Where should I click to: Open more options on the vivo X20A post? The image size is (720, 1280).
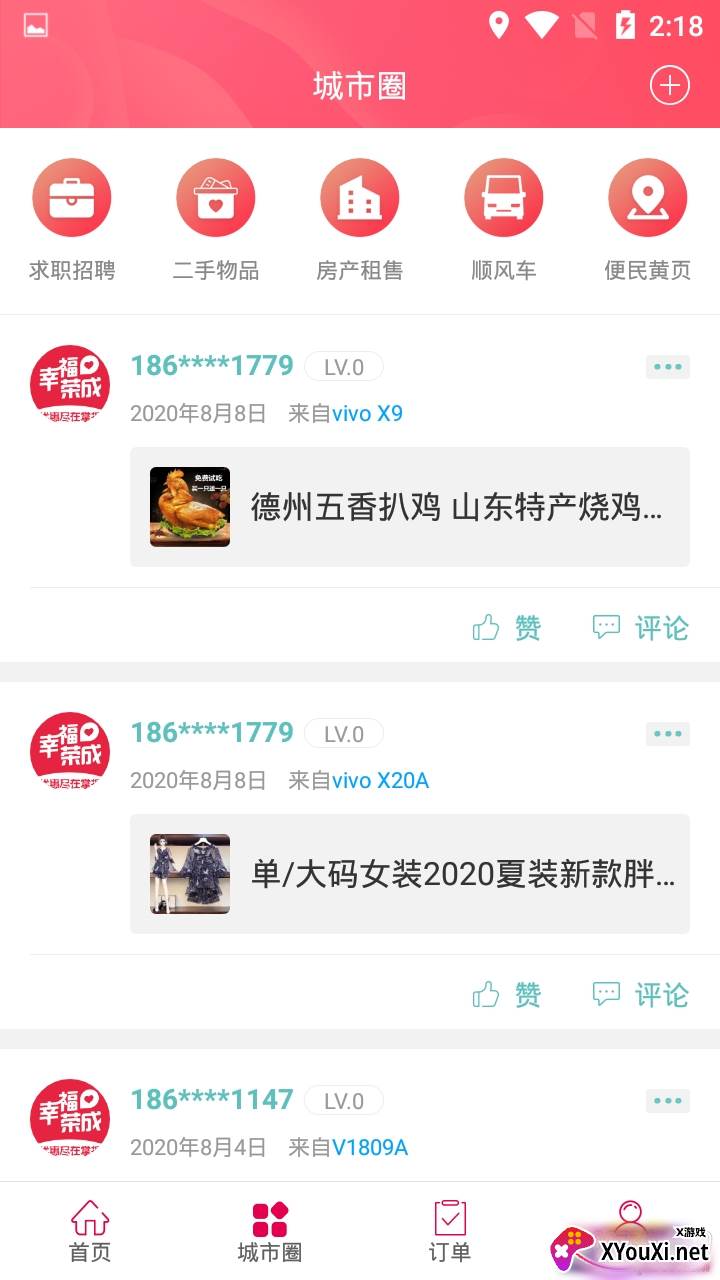click(x=667, y=734)
